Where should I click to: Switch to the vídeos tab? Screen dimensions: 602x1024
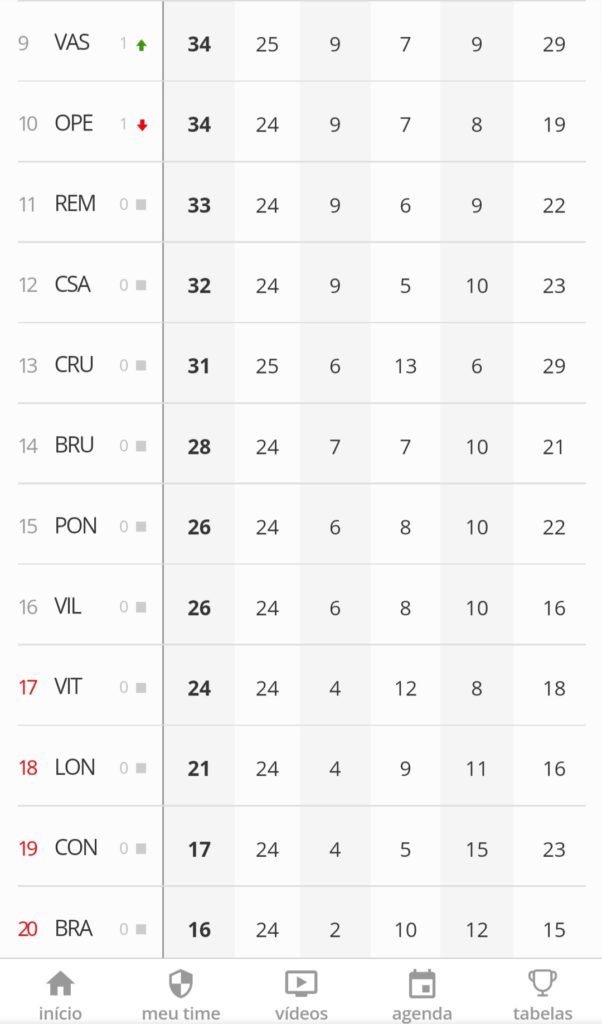tap(301, 993)
